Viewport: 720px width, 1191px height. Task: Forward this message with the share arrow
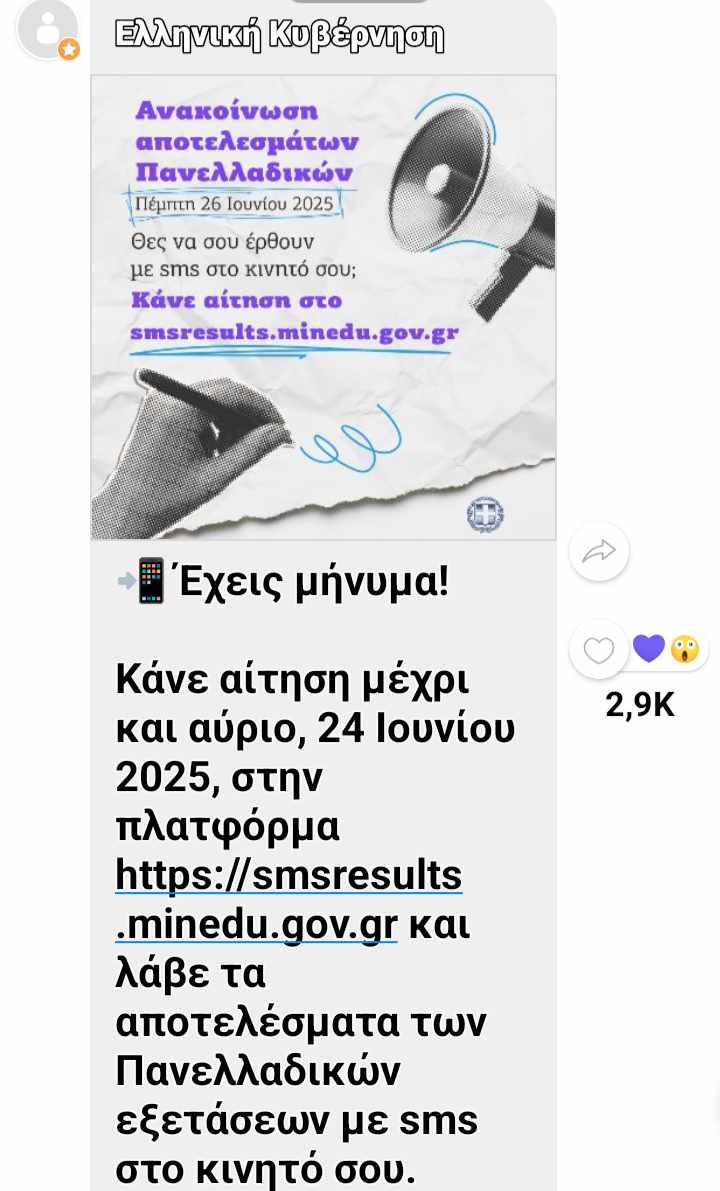[x=599, y=551]
